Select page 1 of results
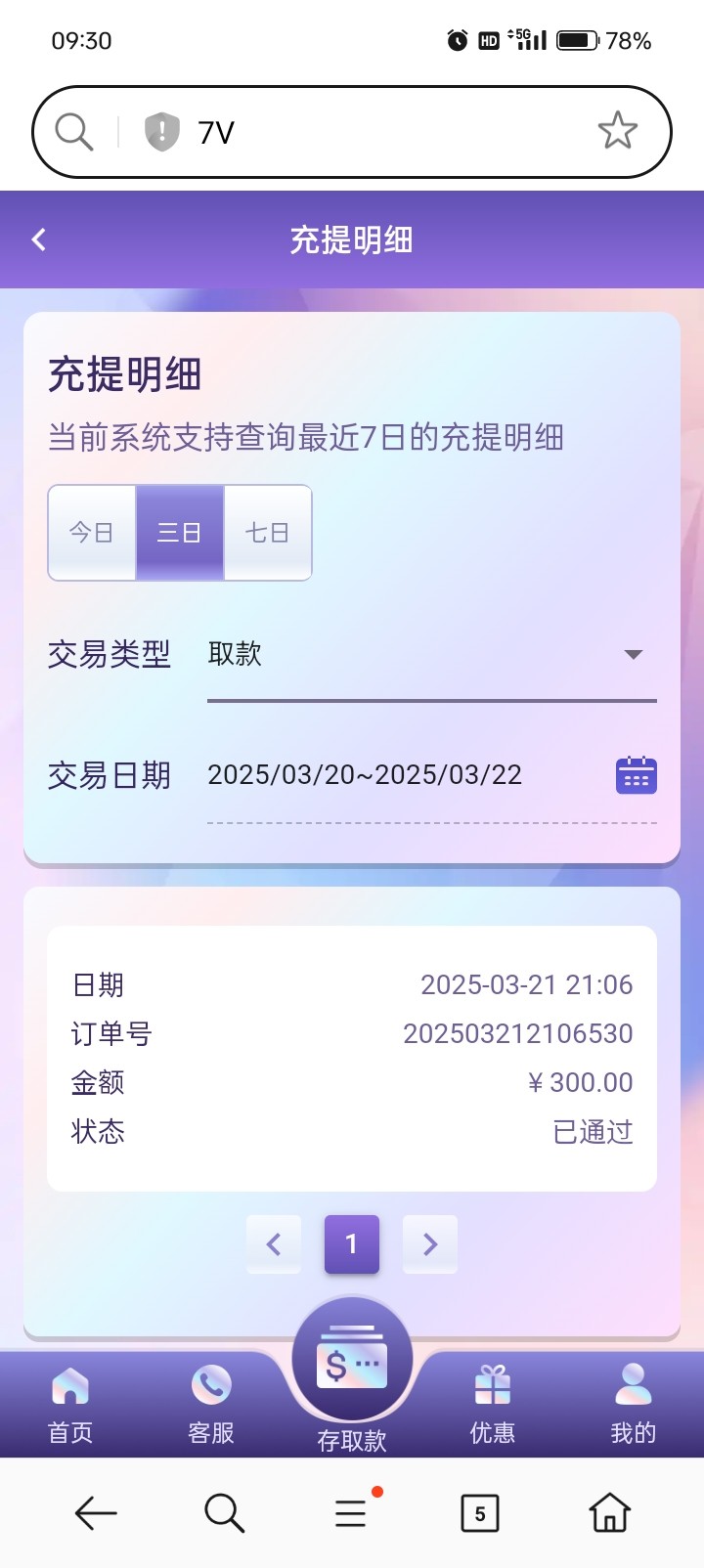The width and height of the screenshot is (704, 1568). [x=352, y=1243]
